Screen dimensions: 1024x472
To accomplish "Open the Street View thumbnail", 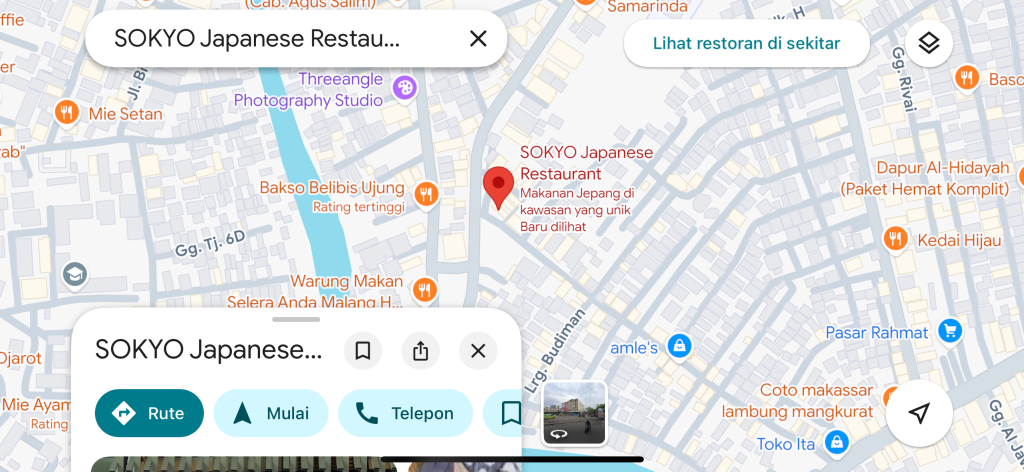I will pos(574,413).
